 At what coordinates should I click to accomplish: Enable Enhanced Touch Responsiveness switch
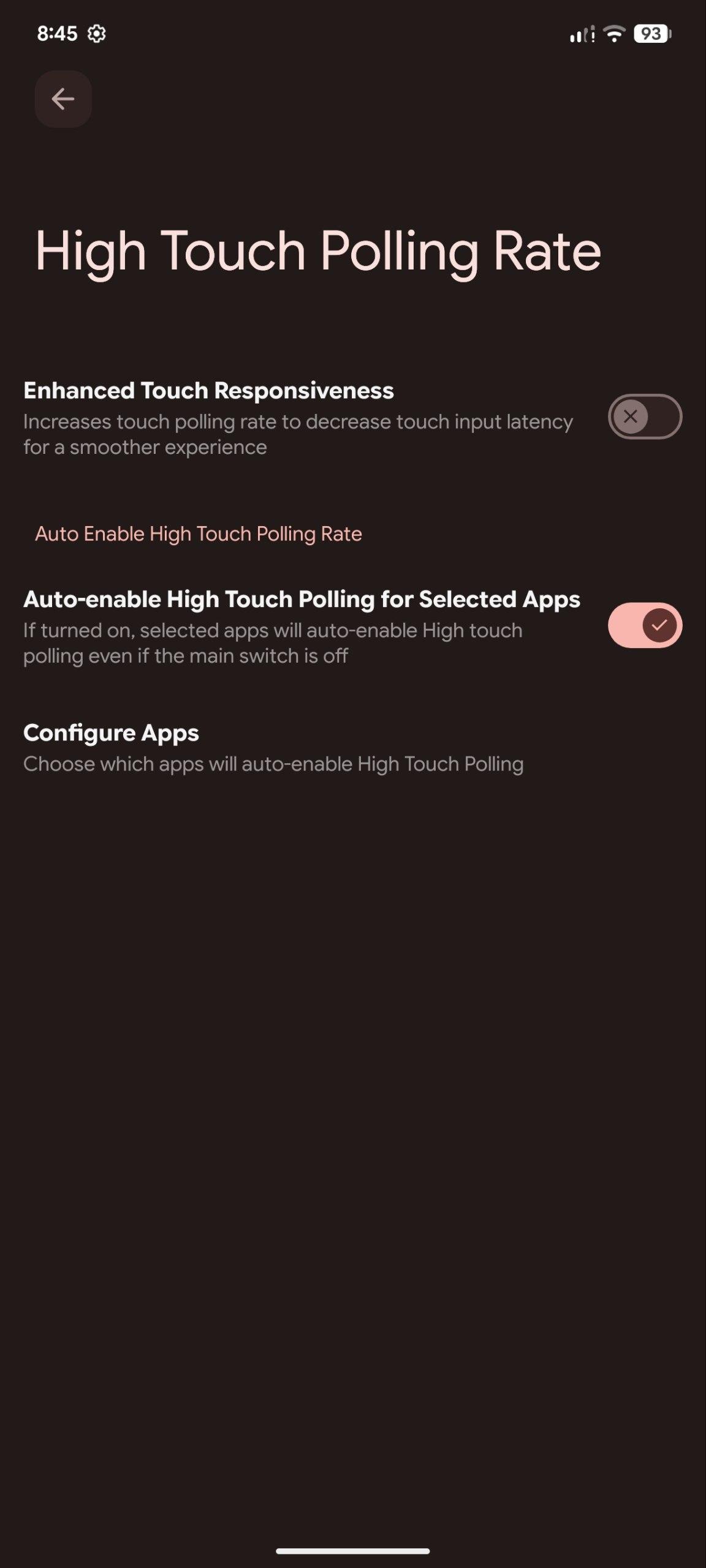644,417
